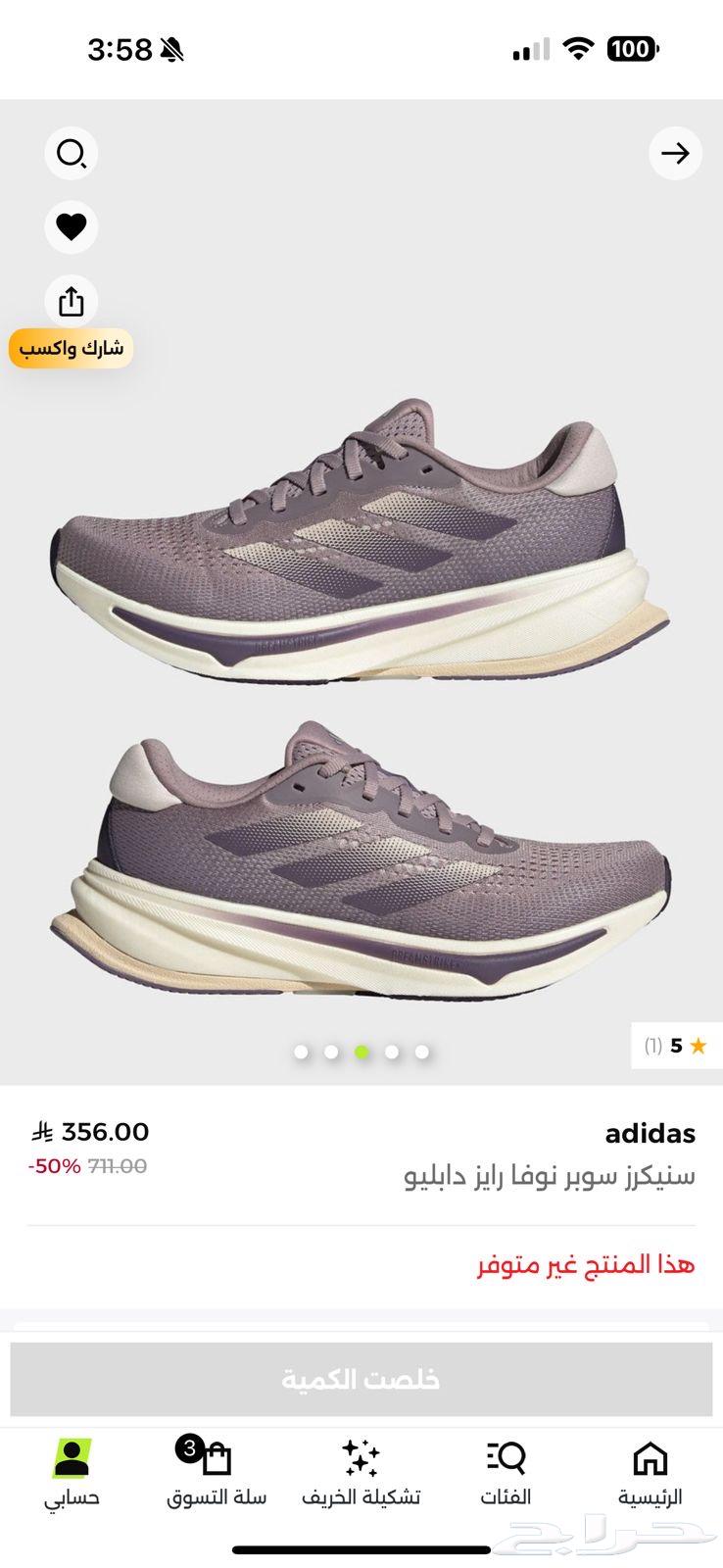
Task: Open the adidas brand link
Action: pos(650,1134)
